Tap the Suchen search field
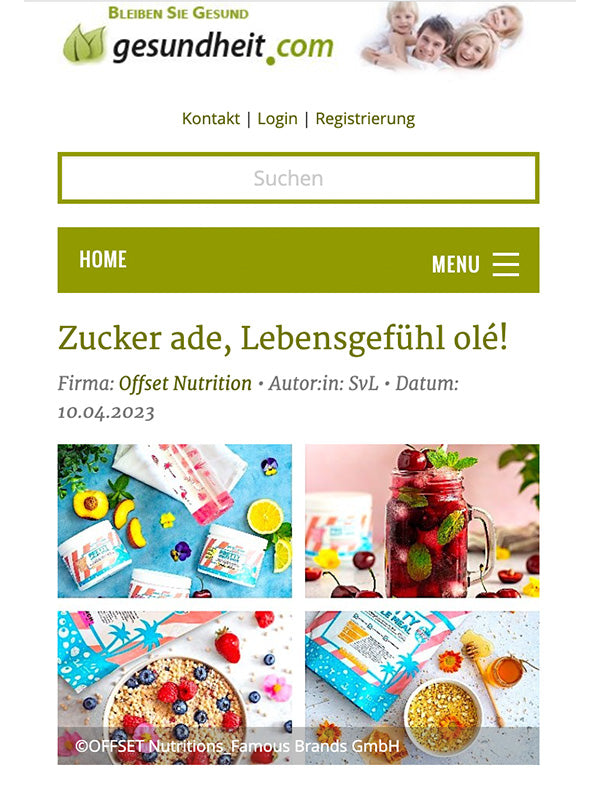 tap(298, 178)
